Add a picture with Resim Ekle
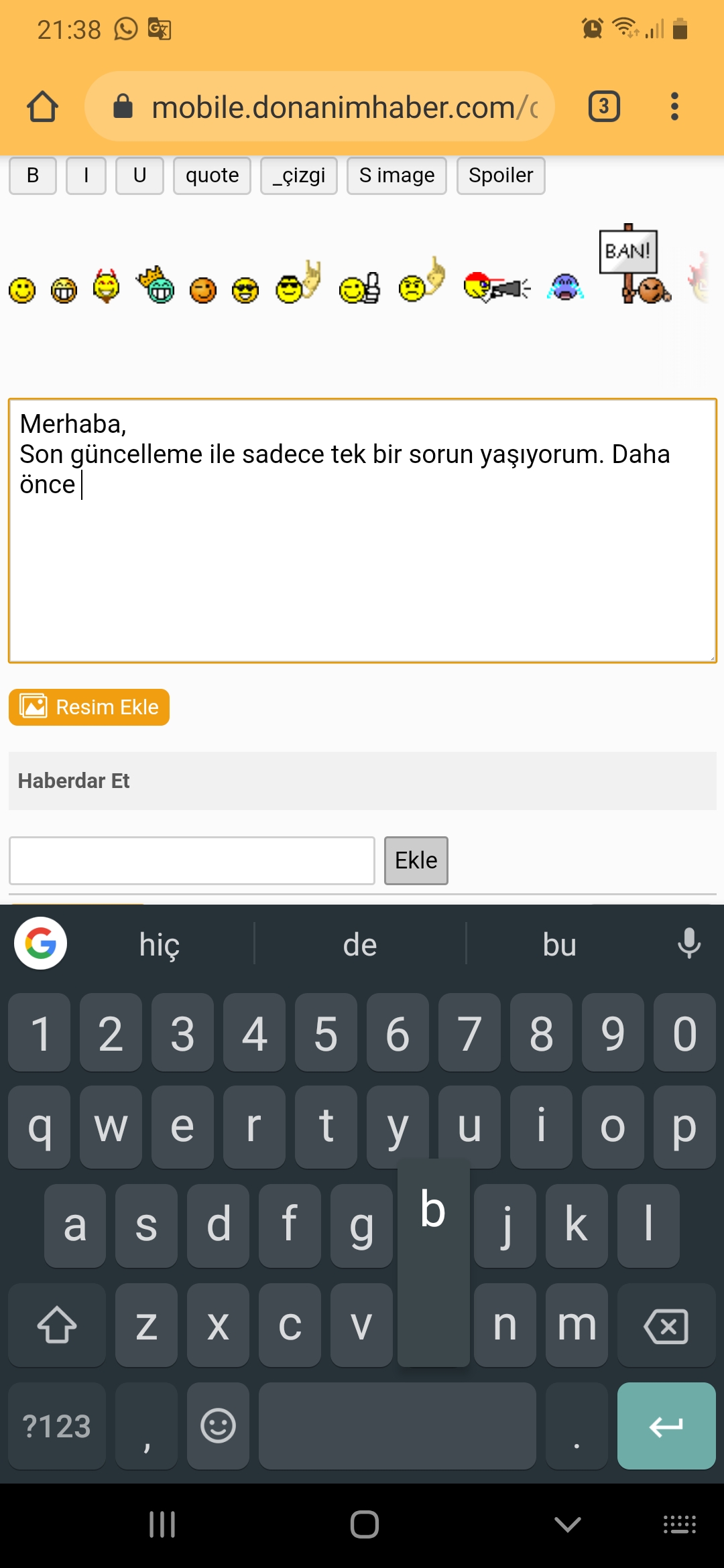724x1568 pixels. [89, 707]
